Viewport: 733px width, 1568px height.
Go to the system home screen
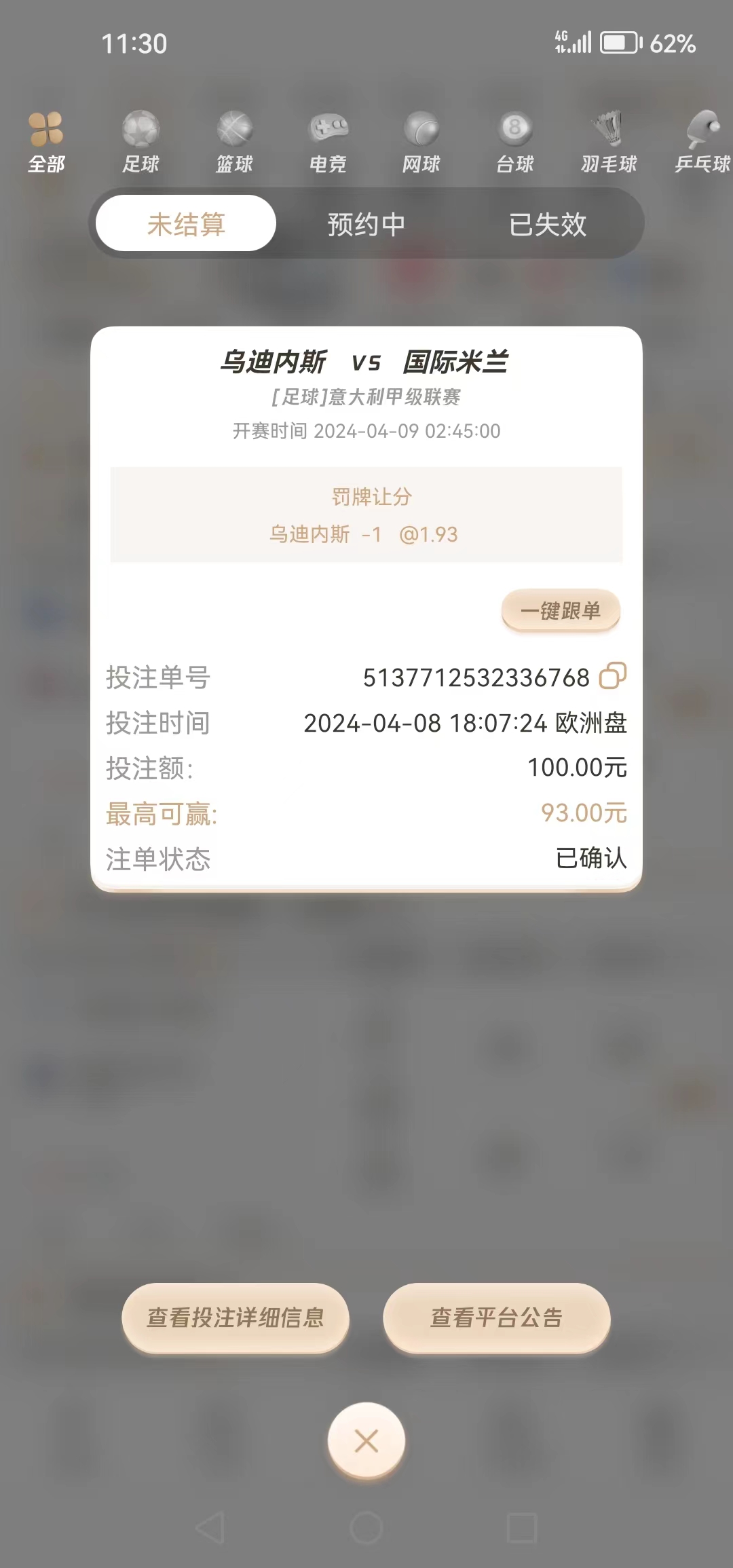click(366, 1529)
